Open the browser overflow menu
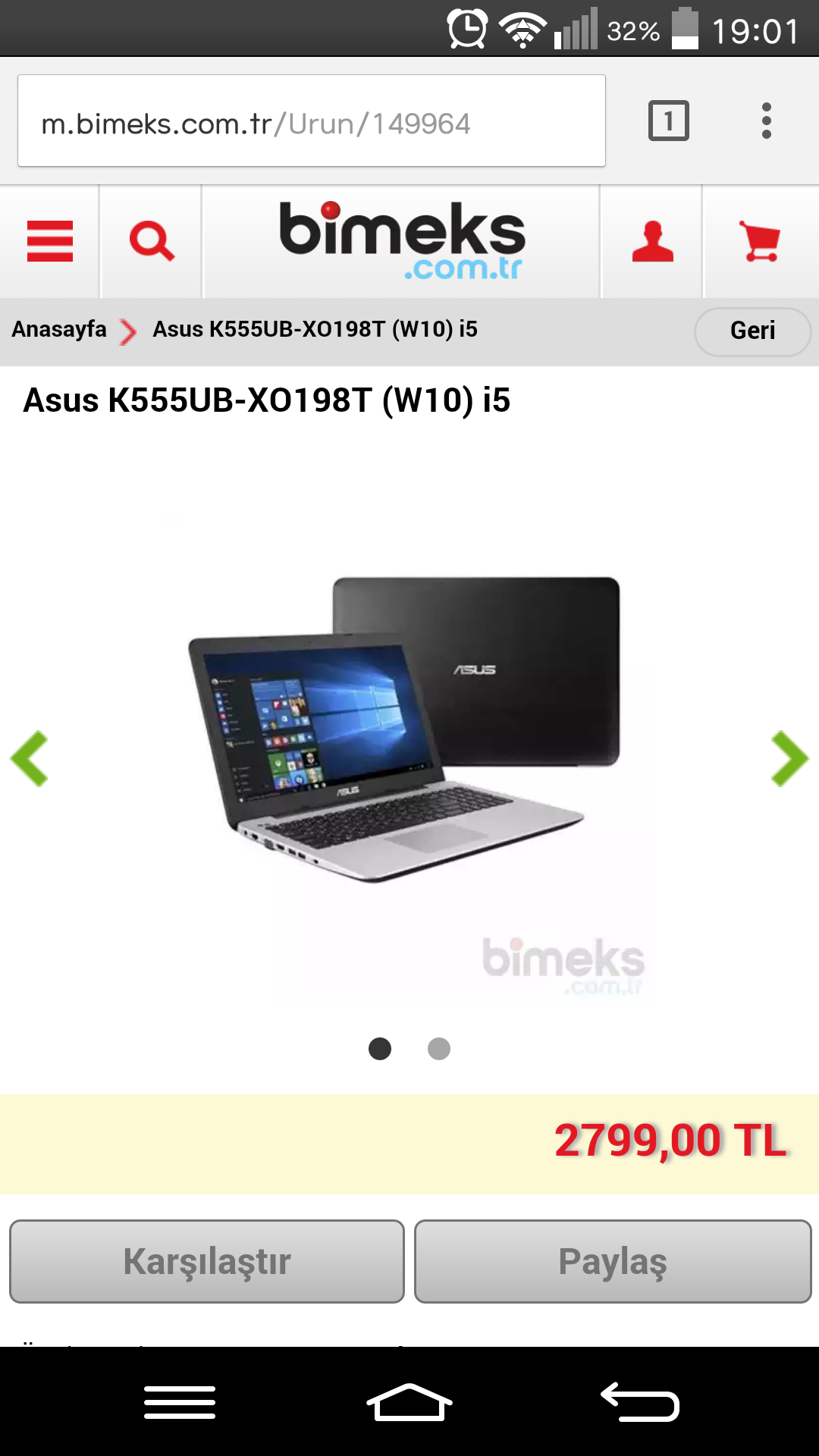Image resolution: width=819 pixels, height=1456 pixels. (767, 121)
